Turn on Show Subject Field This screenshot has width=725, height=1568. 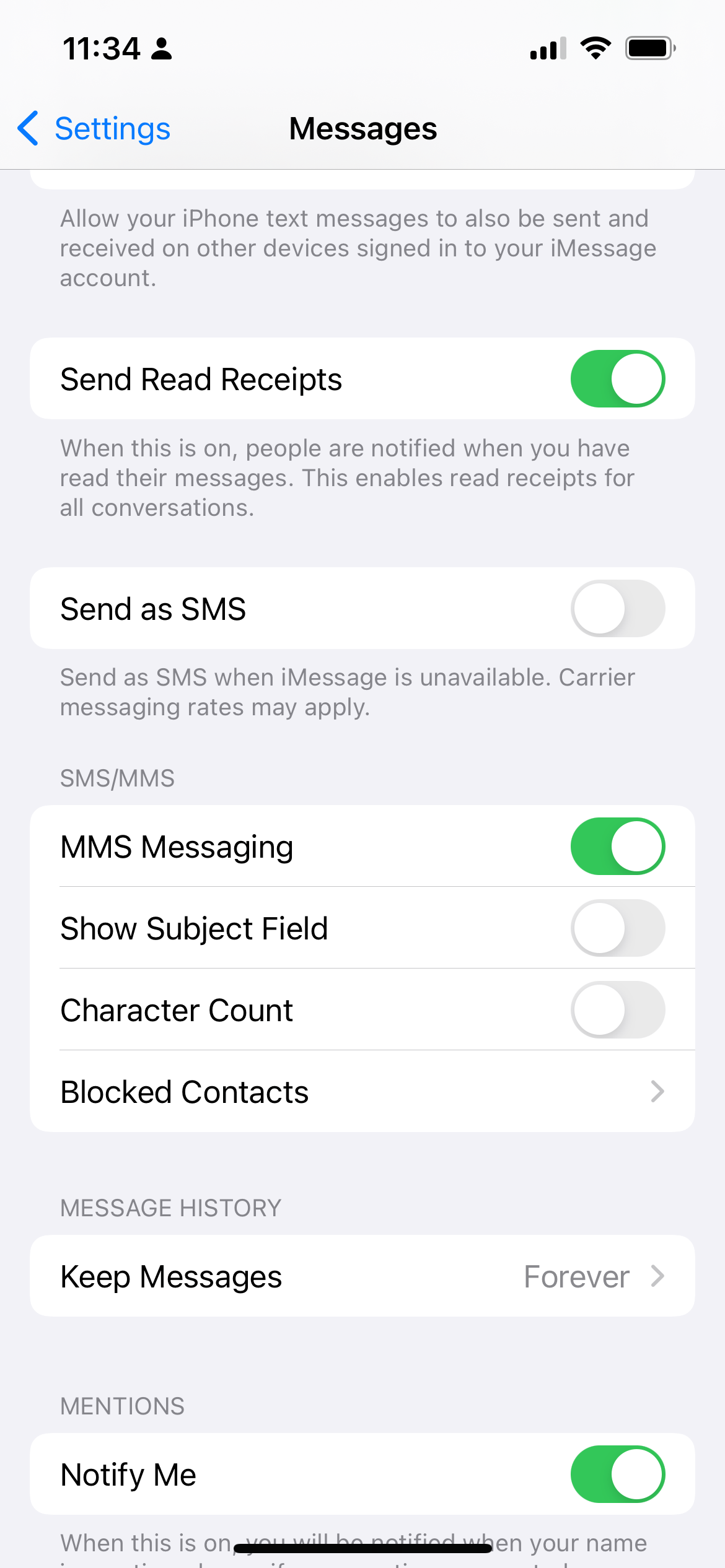[618, 928]
